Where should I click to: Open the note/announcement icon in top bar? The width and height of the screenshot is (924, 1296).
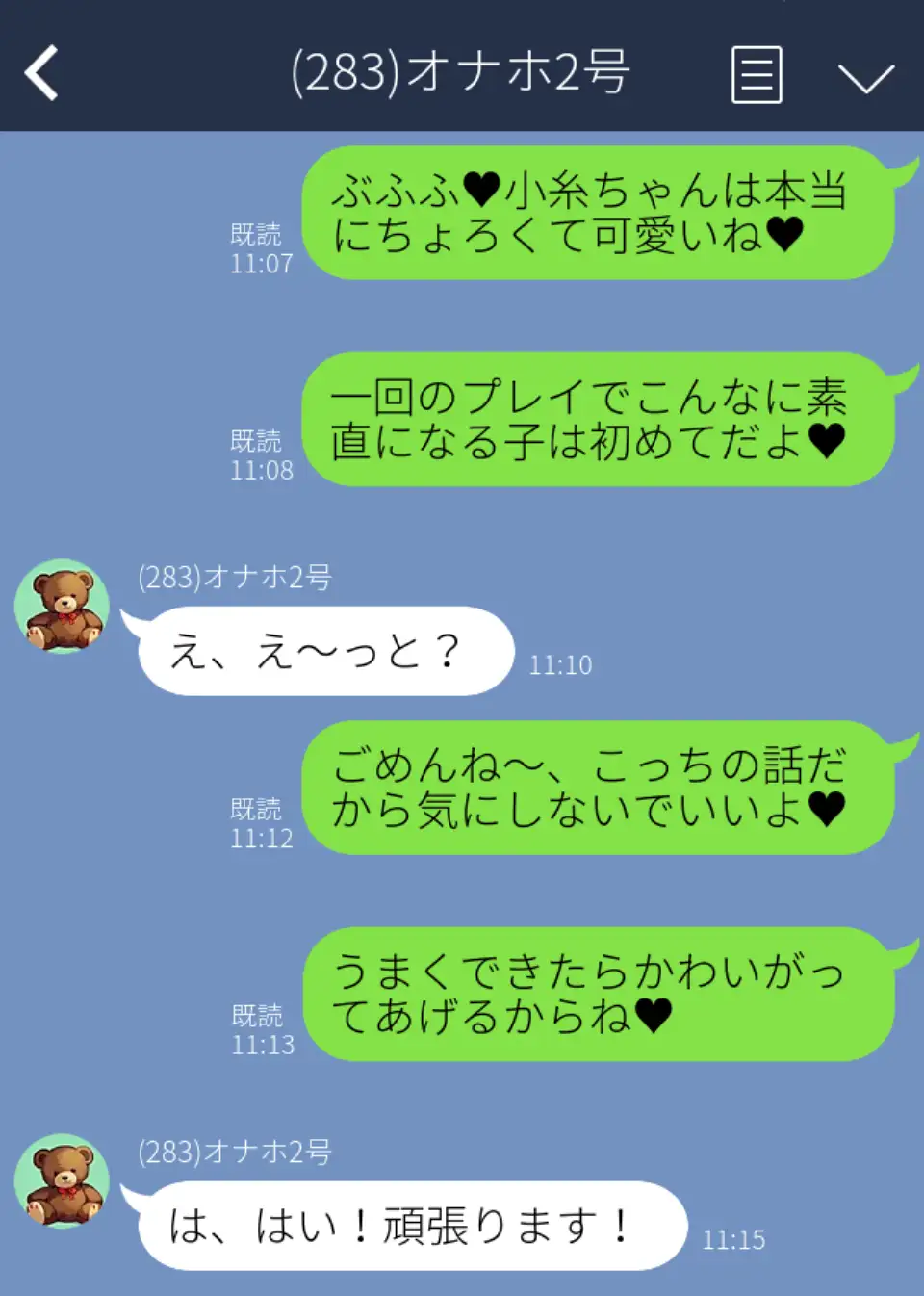[x=757, y=75]
